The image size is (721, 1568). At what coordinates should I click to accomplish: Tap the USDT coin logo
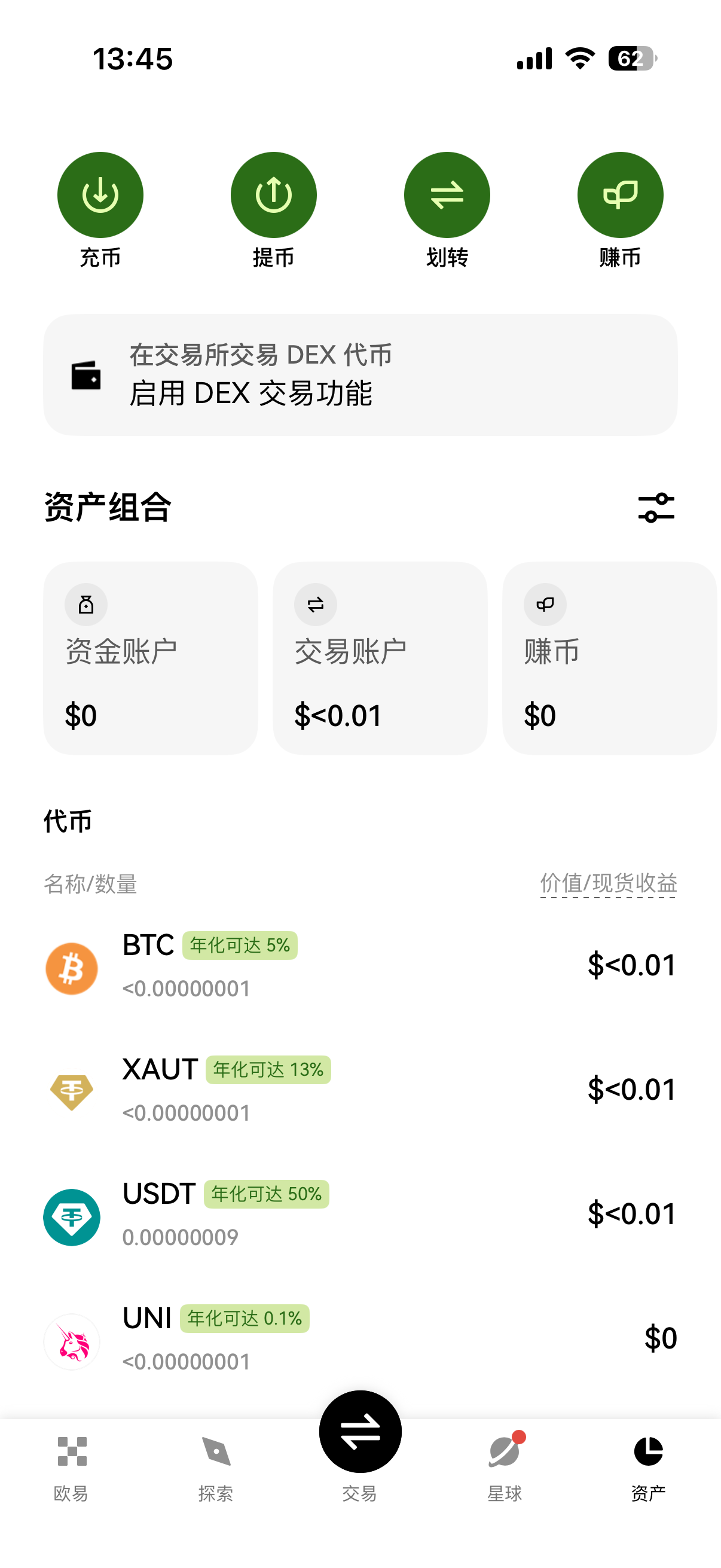tap(71, 1218)
